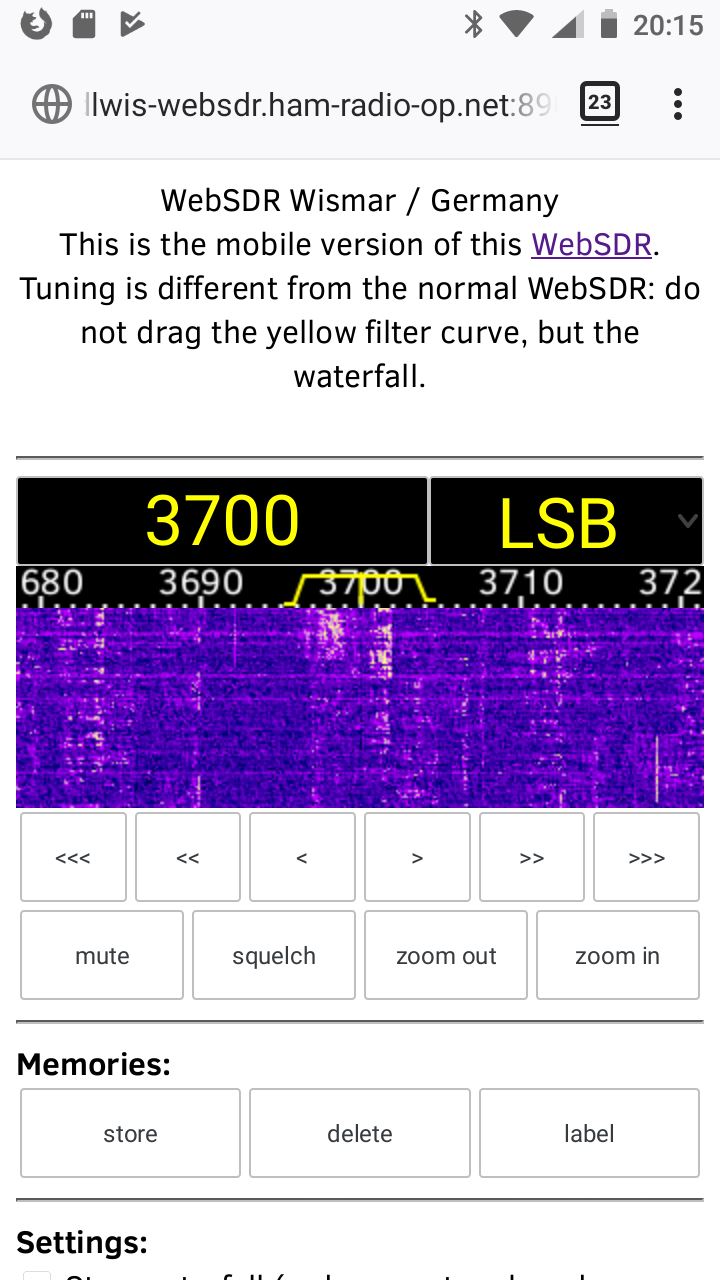Tap the Bluetooth status icon

(474, 22)
